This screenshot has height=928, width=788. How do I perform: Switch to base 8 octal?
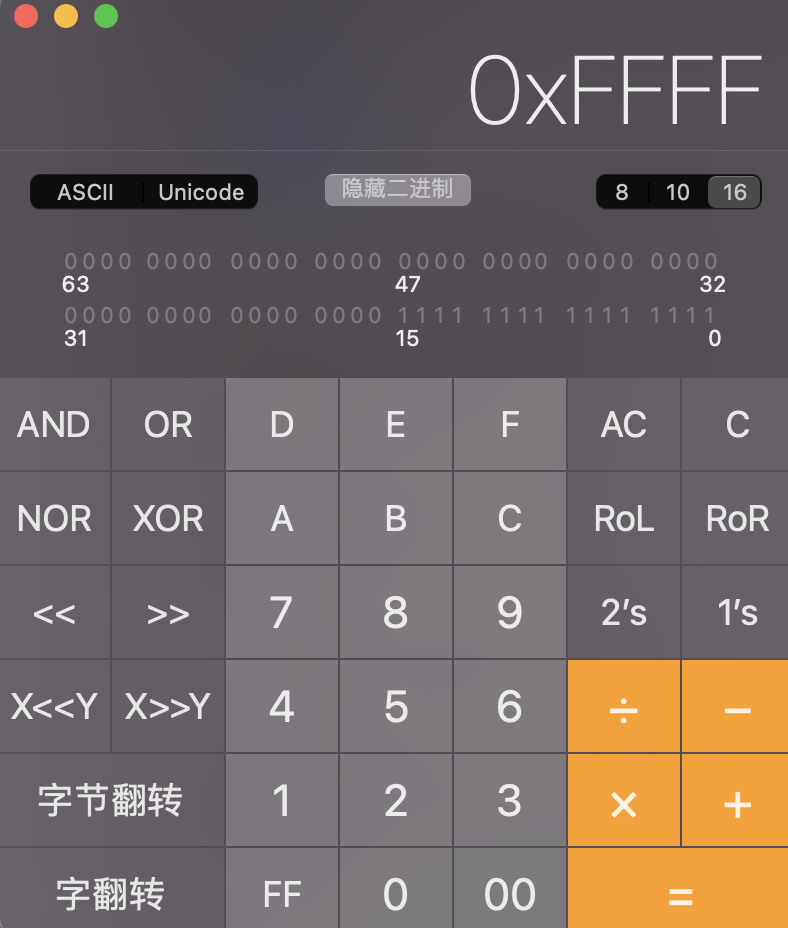(622, 192)
